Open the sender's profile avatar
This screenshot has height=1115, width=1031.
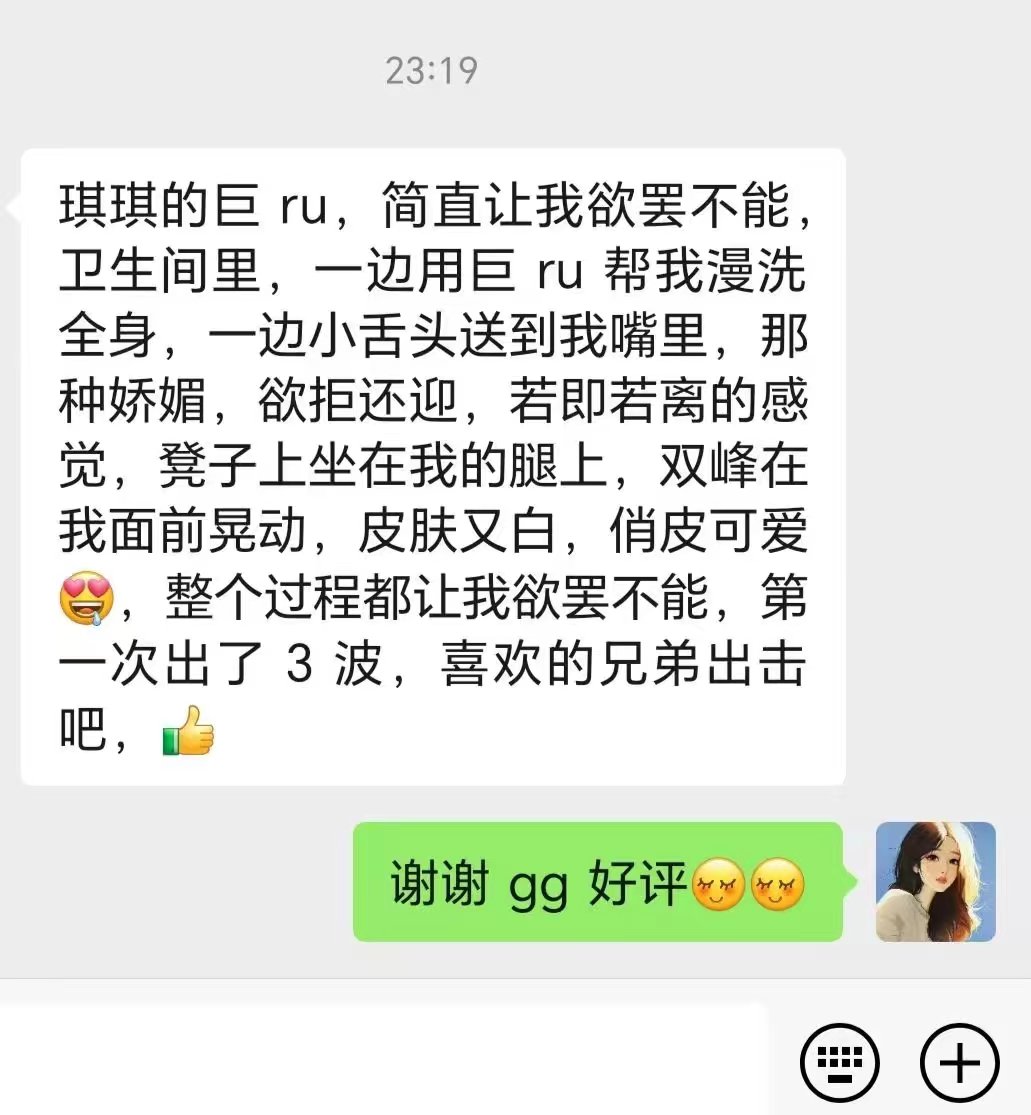point(935,882)
